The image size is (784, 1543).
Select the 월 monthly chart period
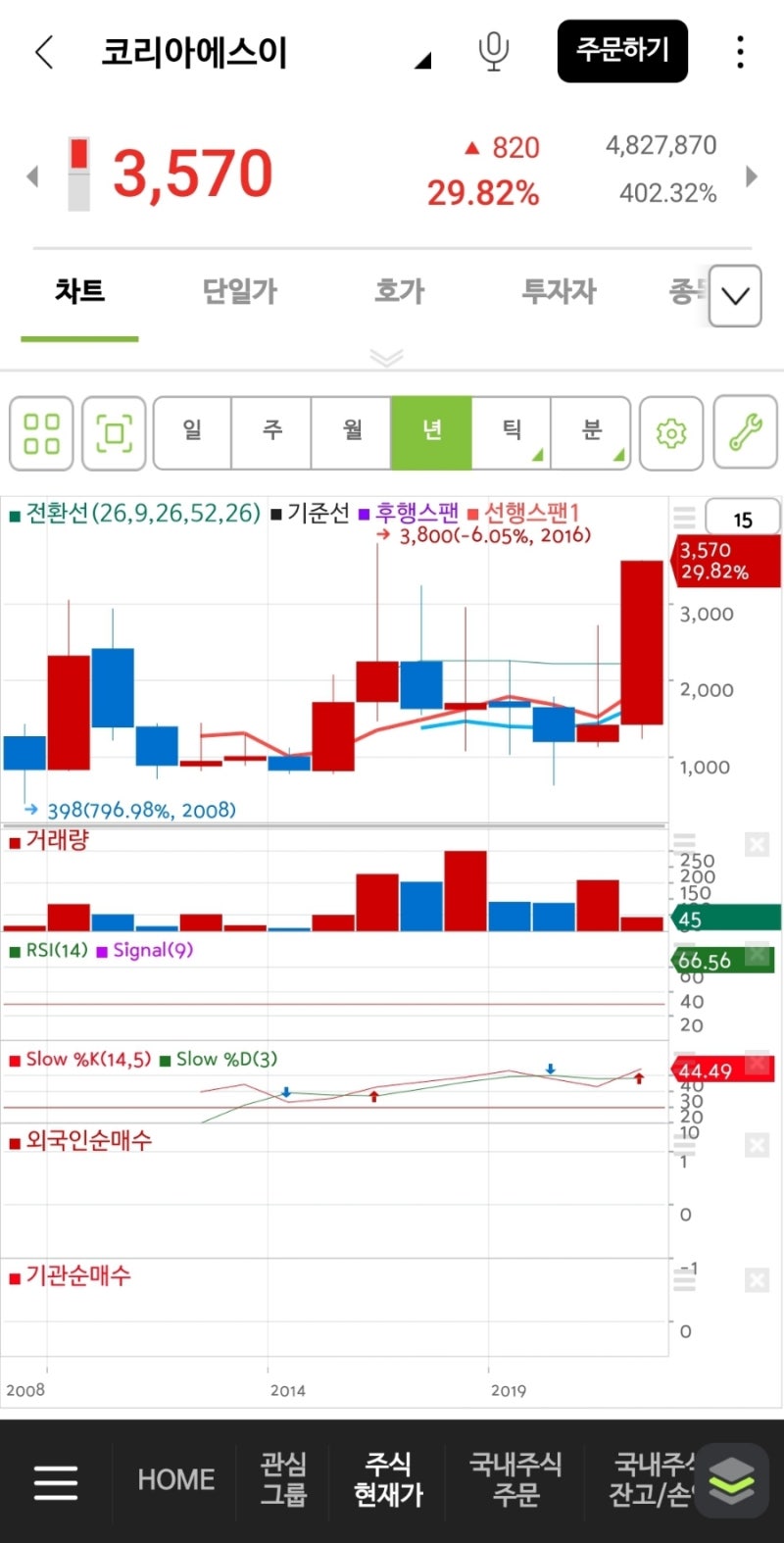[x=352, y=432]
